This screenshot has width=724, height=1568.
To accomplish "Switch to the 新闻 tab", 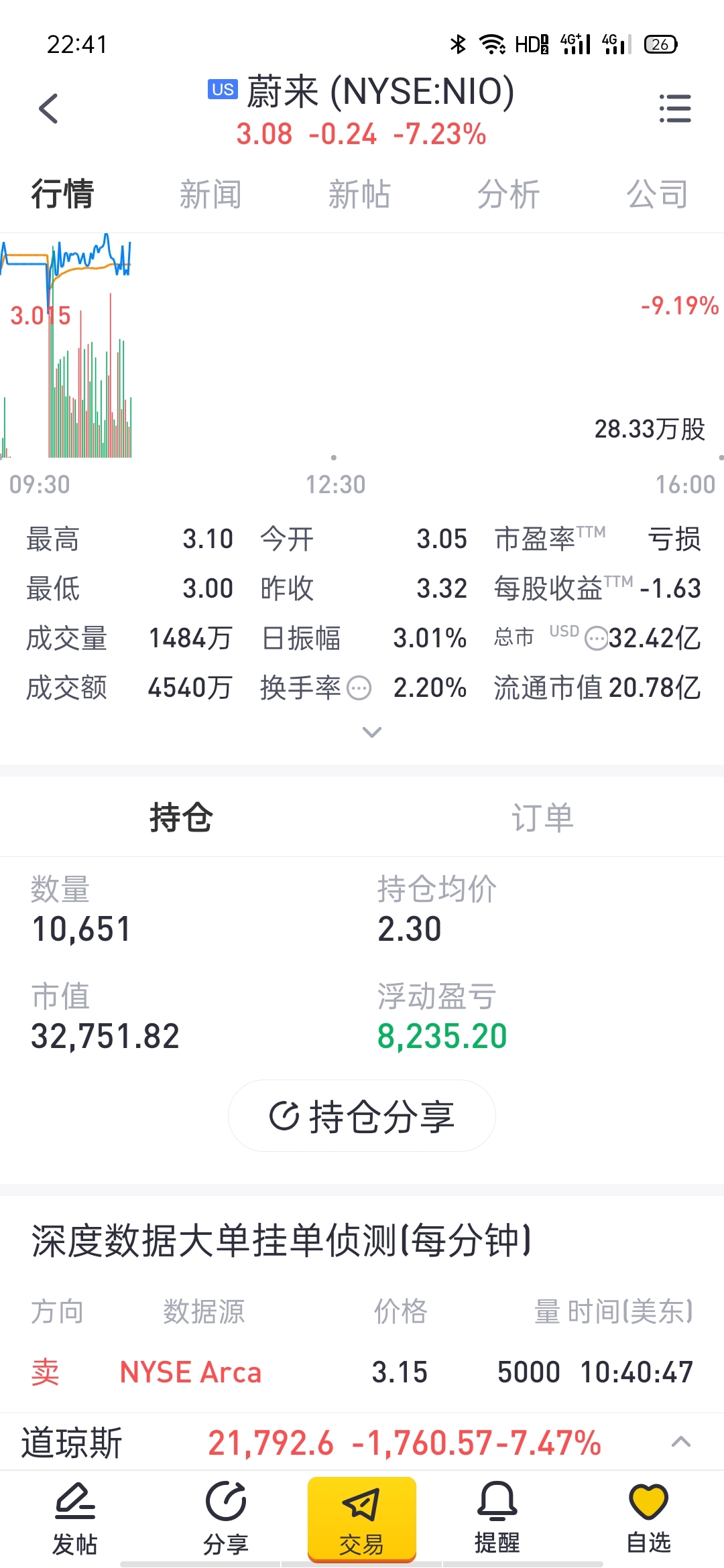I will tap(210, 194).
